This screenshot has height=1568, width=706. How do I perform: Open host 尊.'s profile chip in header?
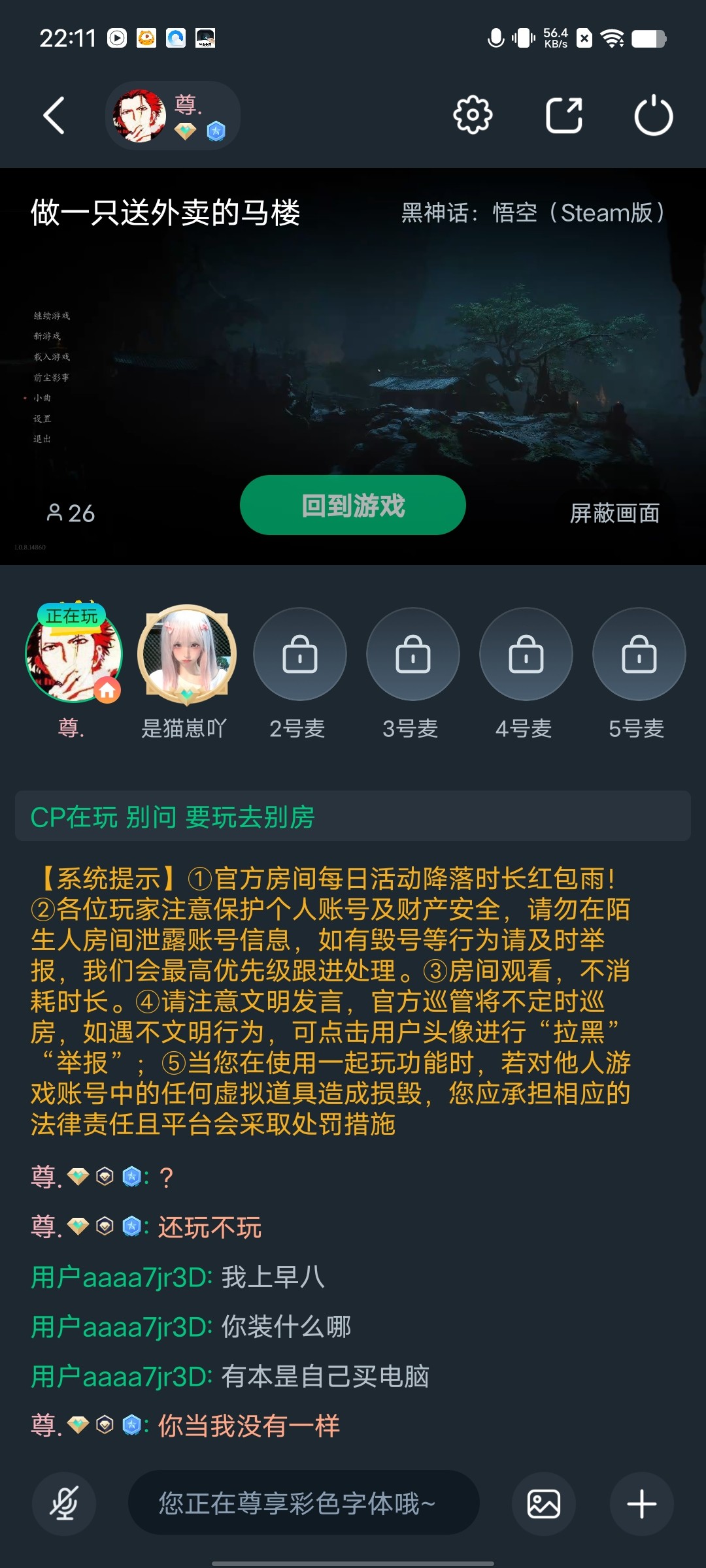tap(173, 116)
